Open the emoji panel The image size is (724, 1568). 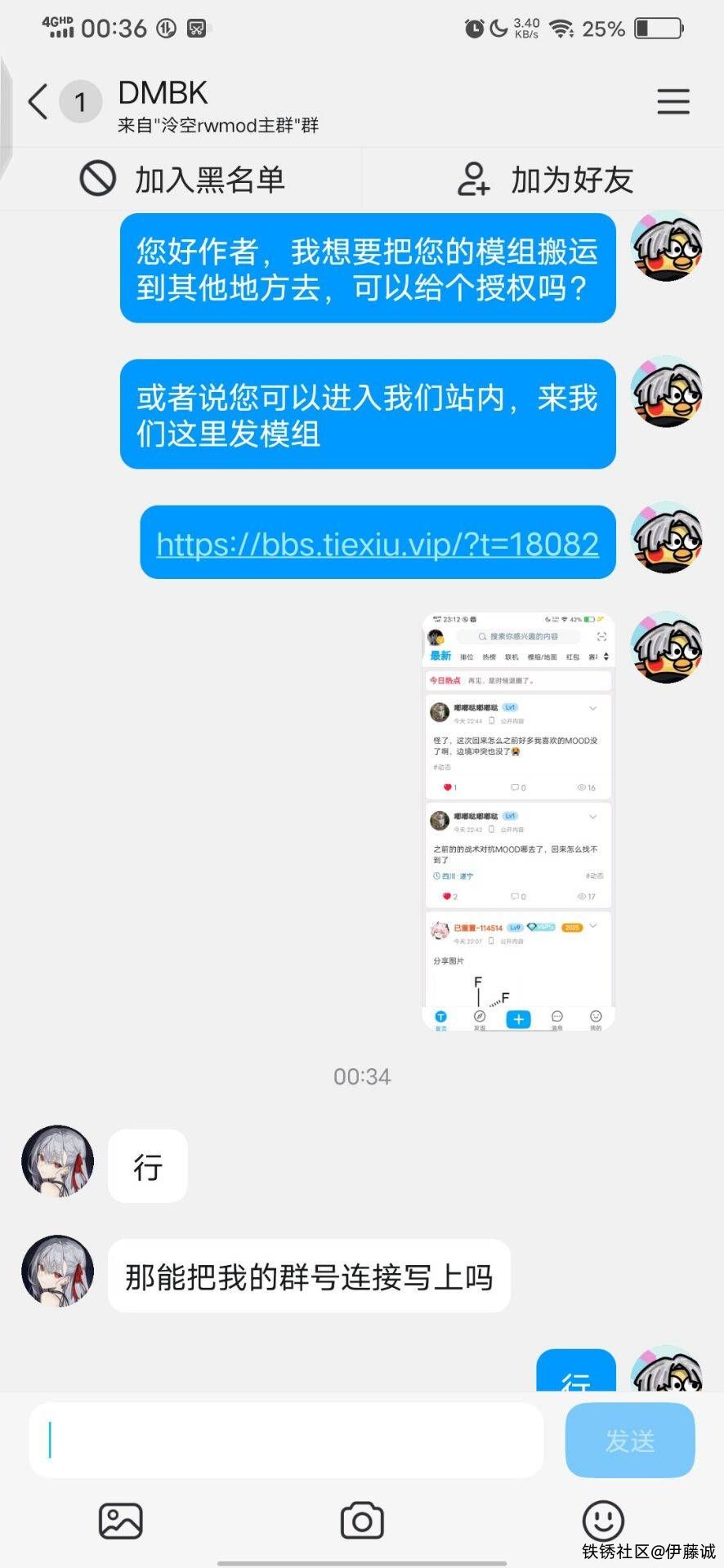point(603,1521)
